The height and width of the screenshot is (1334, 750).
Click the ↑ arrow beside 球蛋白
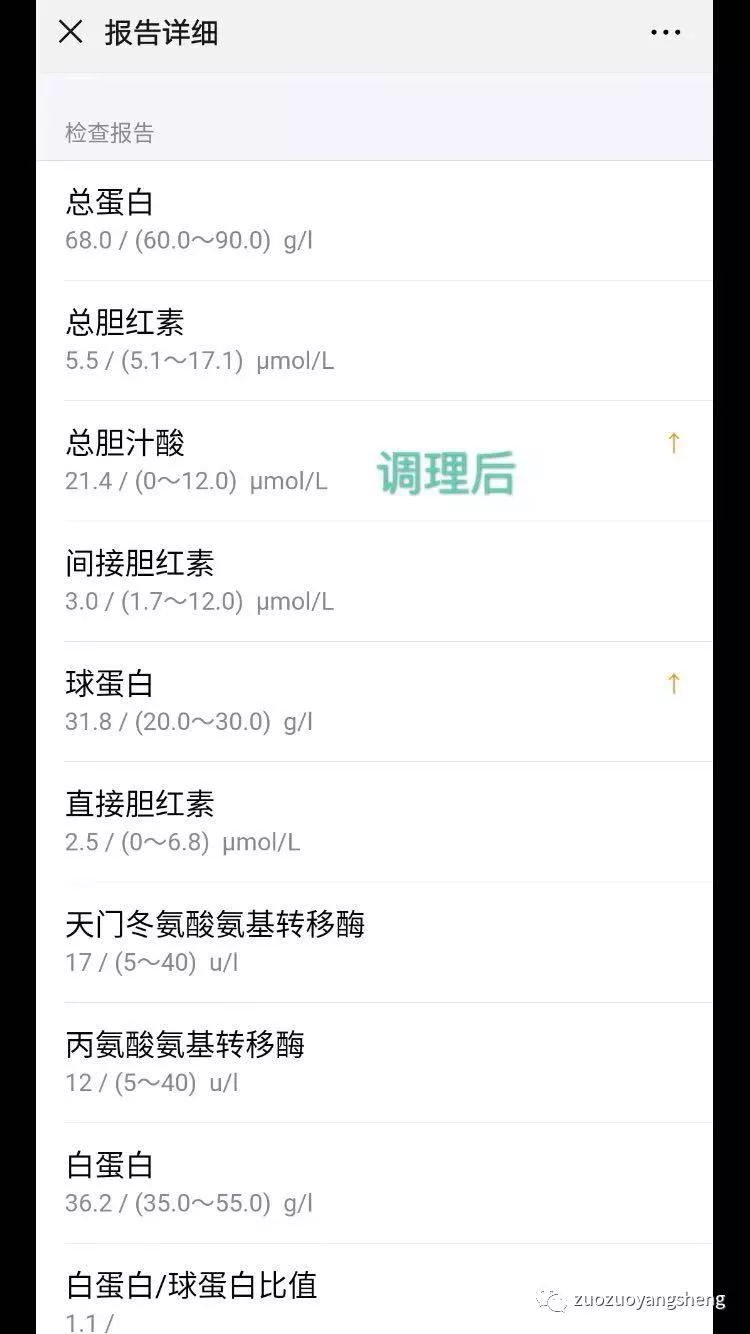point(674,683)
